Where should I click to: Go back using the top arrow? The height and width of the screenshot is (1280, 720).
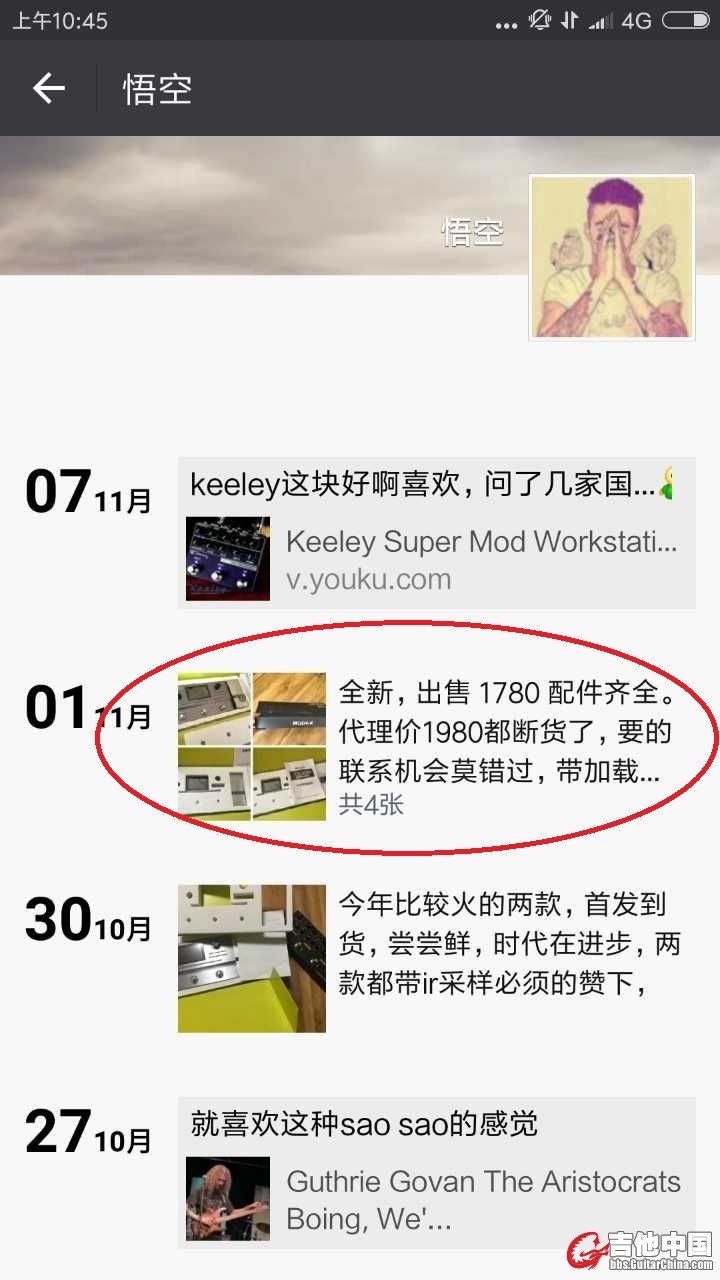coord(48,89)
